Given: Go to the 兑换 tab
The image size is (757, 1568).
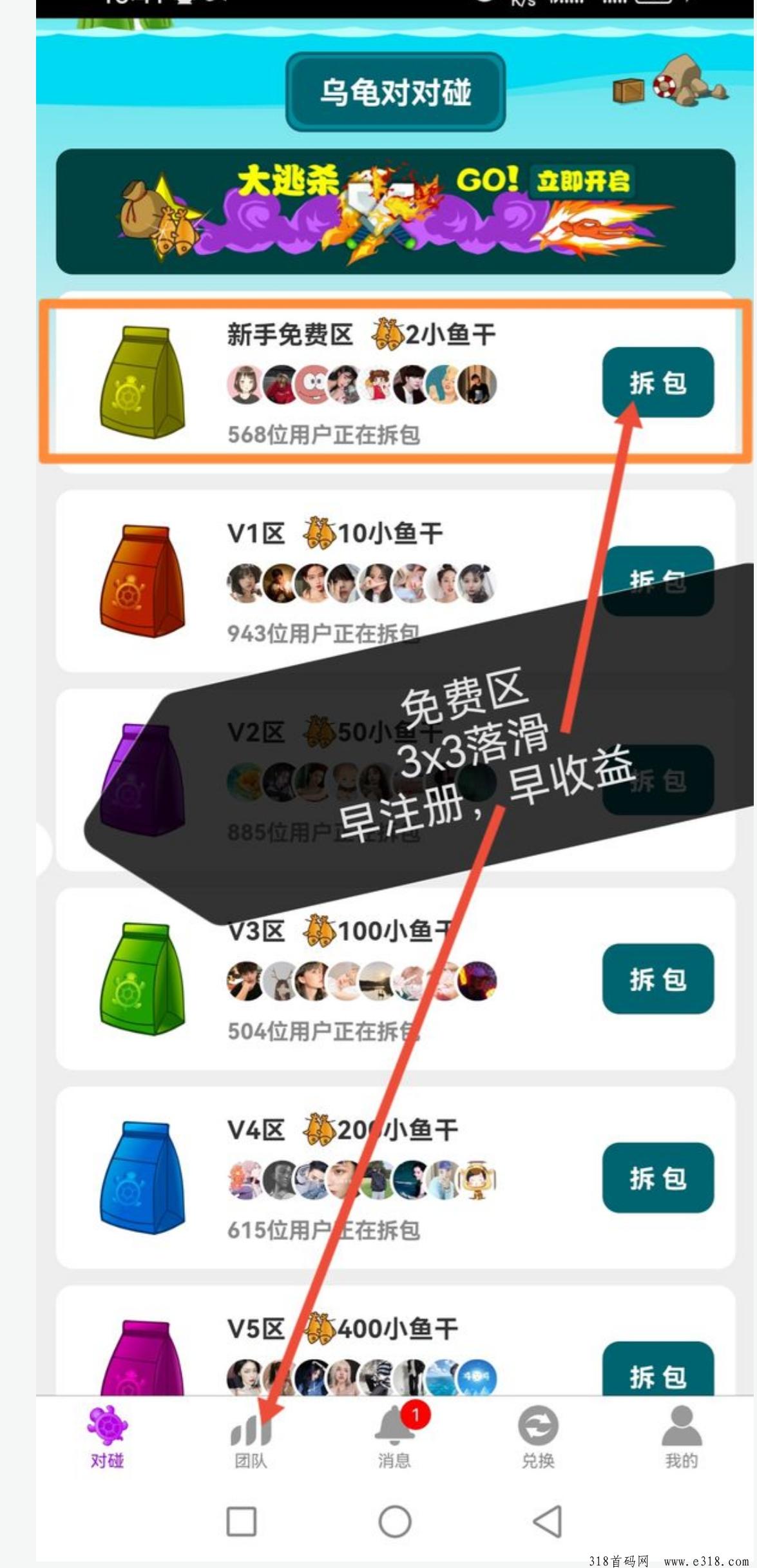Looking at the screenshot, I should coord(538,1437).
